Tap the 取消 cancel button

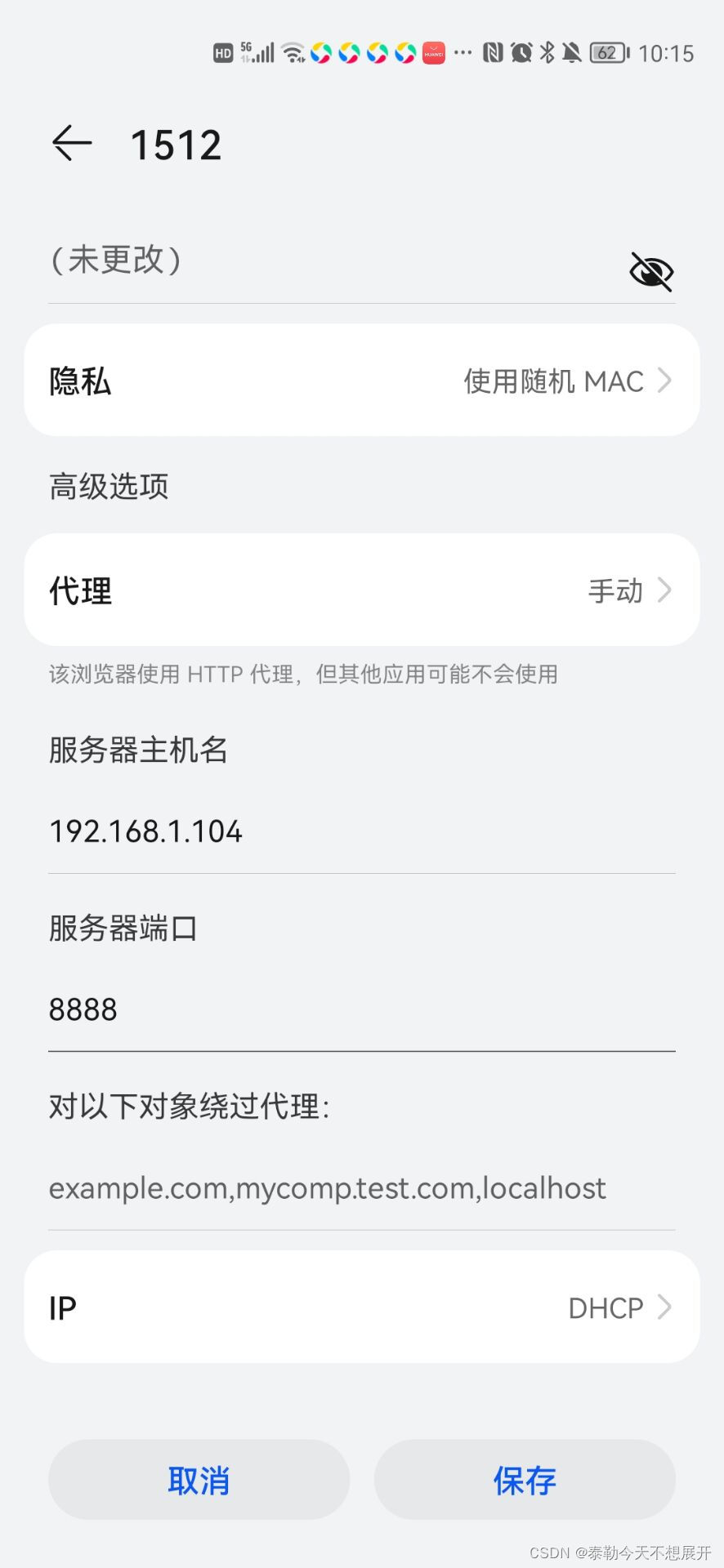pos(198,1479)
